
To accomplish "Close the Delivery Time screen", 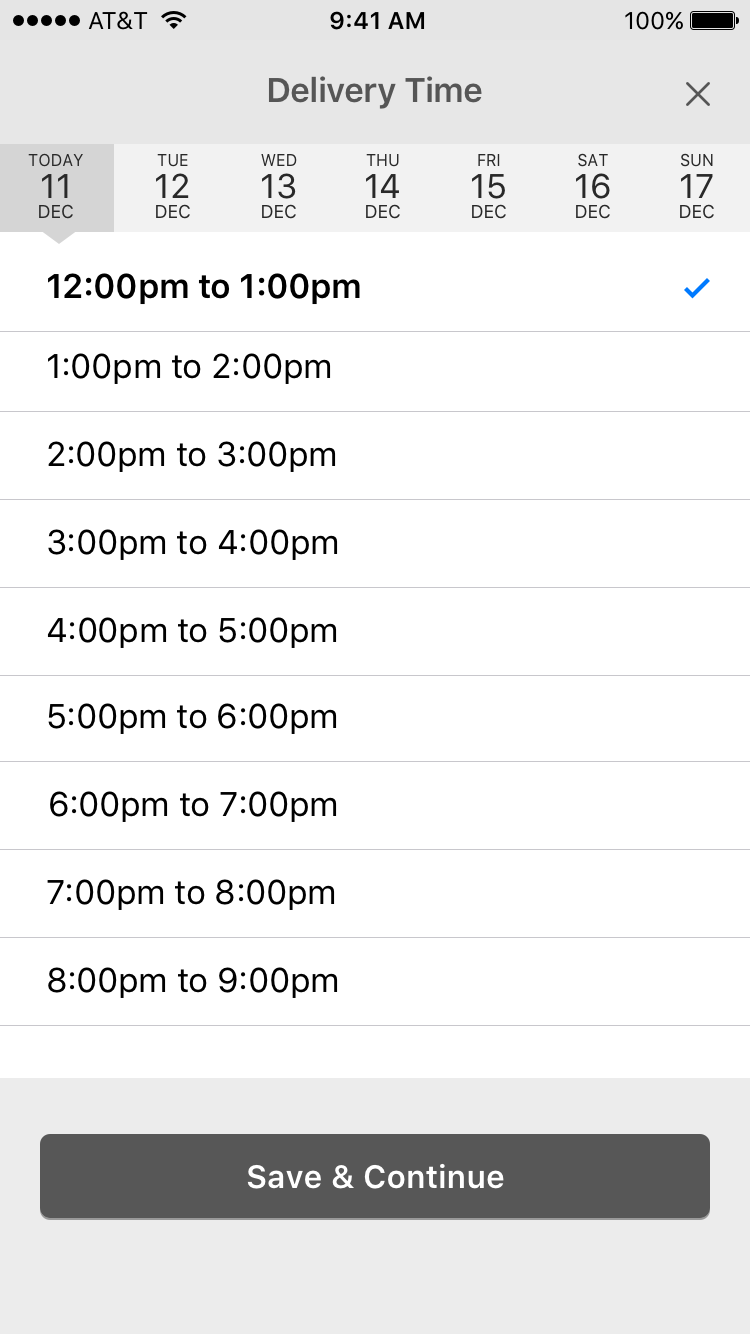I will tap(697, 94).
